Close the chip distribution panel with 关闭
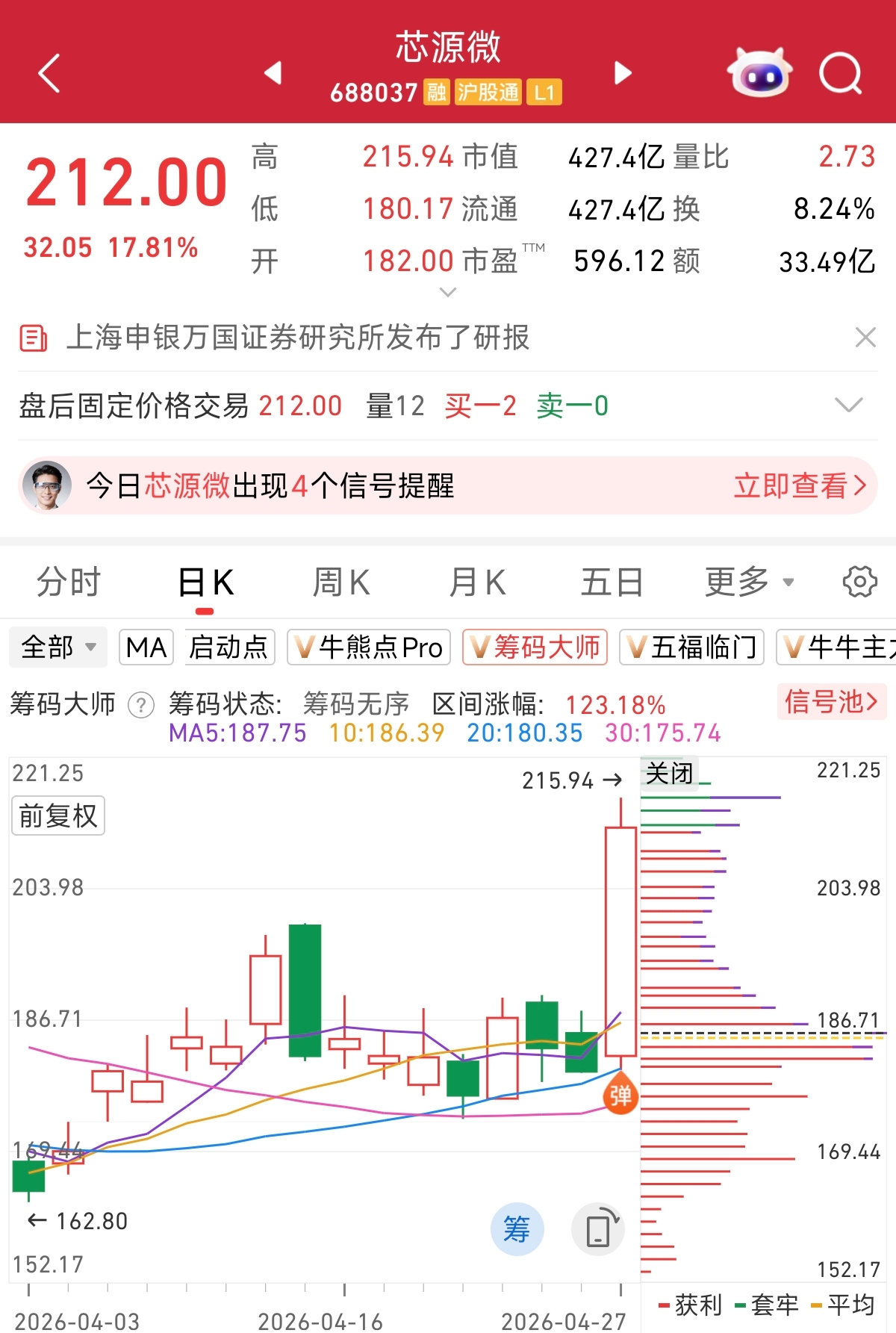Image resolution: width=896 pixels, height=1333 pixels. point(669,774)
